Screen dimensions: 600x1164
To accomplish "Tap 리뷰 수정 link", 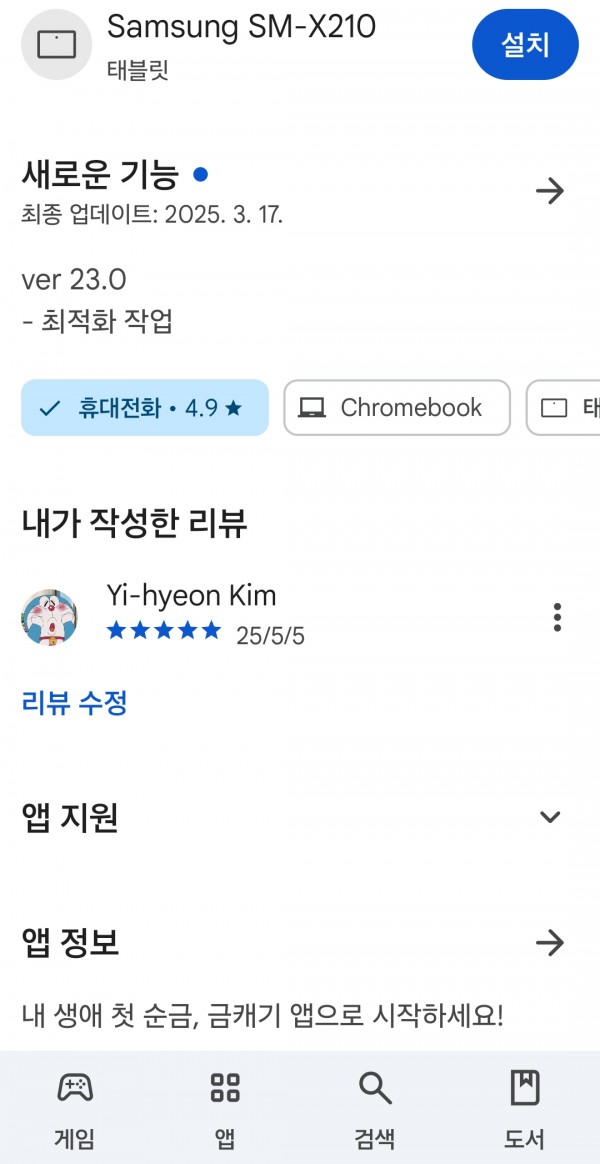I will point(75,702).
